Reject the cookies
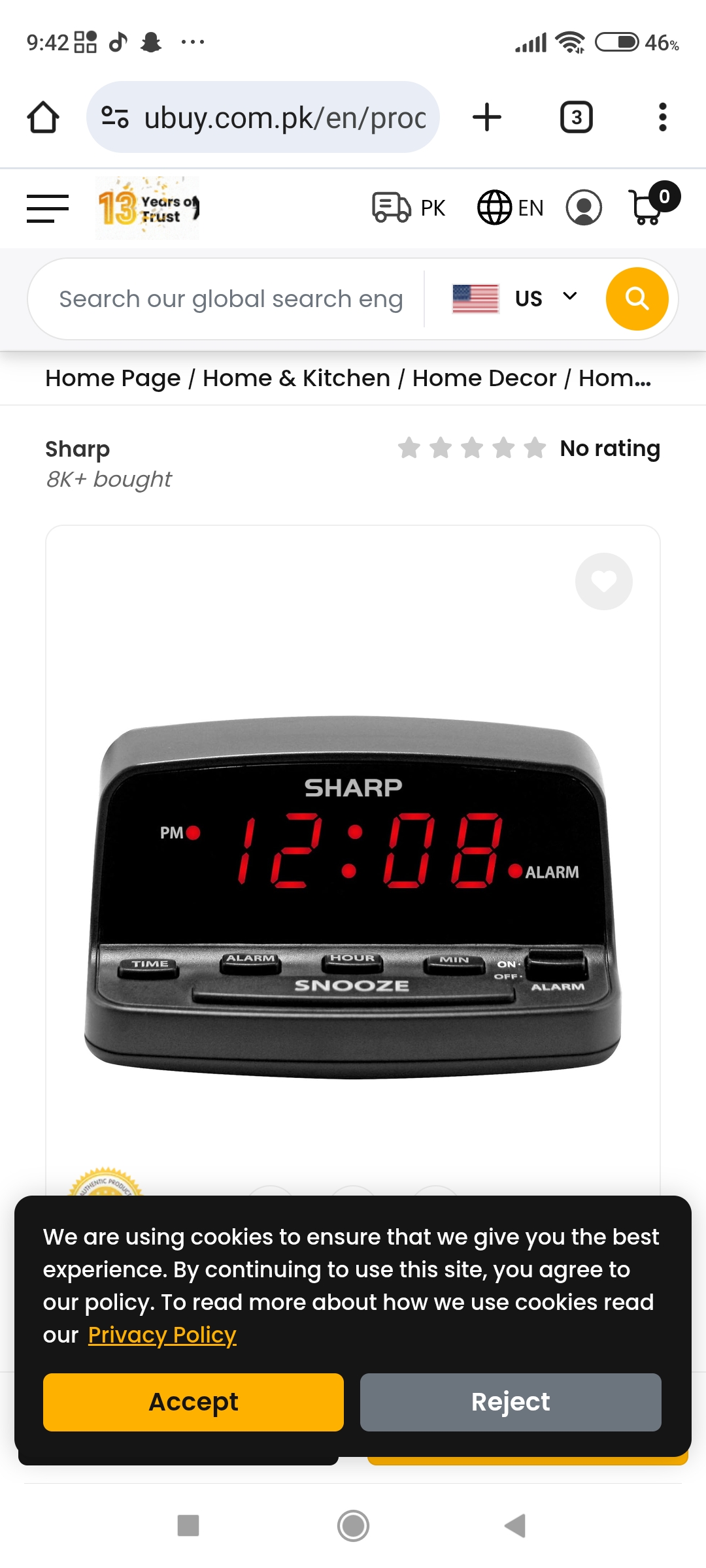Viewport: 706px width, 1568px height. tap(511, 1402)
